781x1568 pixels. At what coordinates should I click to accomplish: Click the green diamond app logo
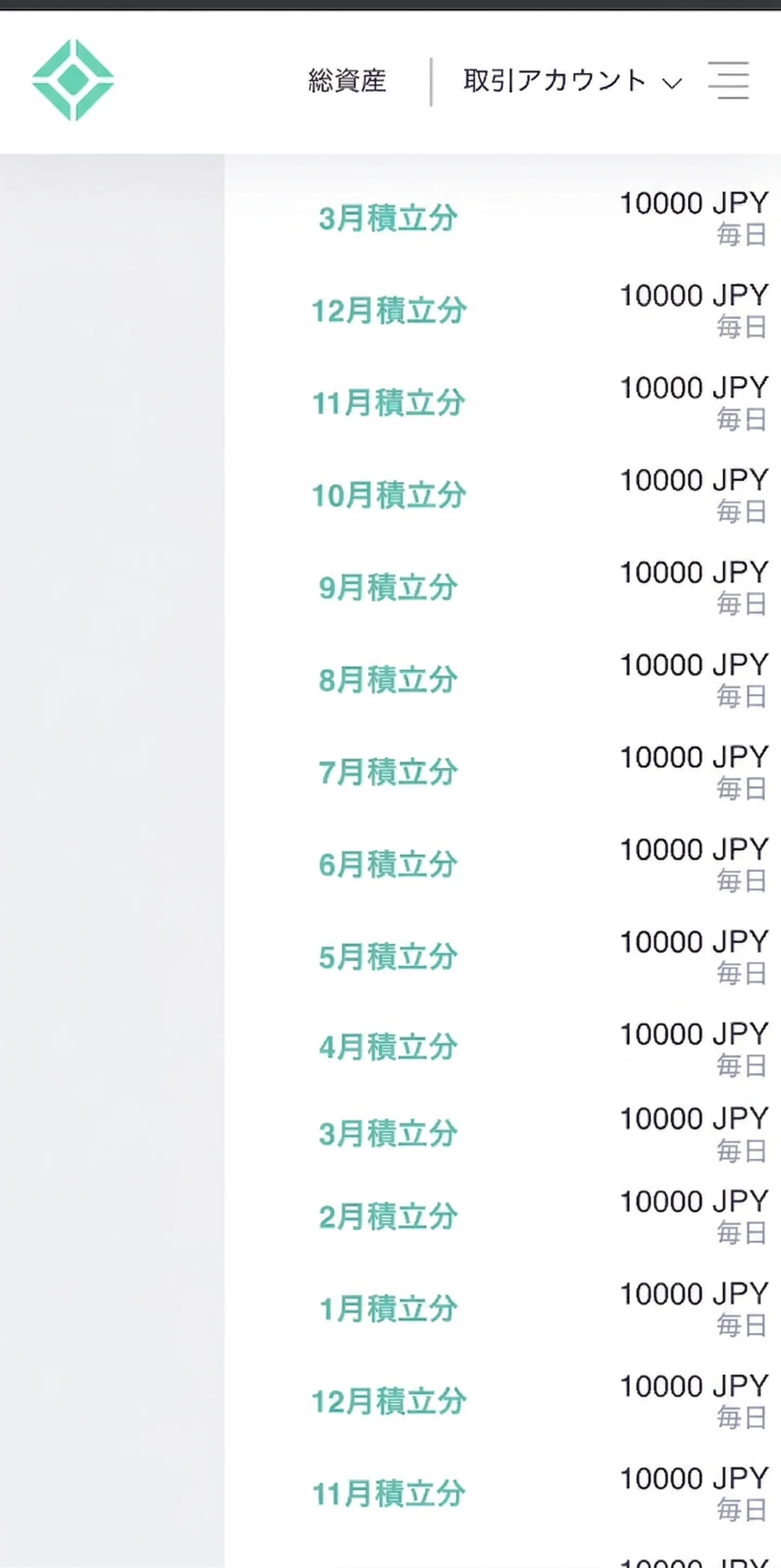[x=74, y=80]
